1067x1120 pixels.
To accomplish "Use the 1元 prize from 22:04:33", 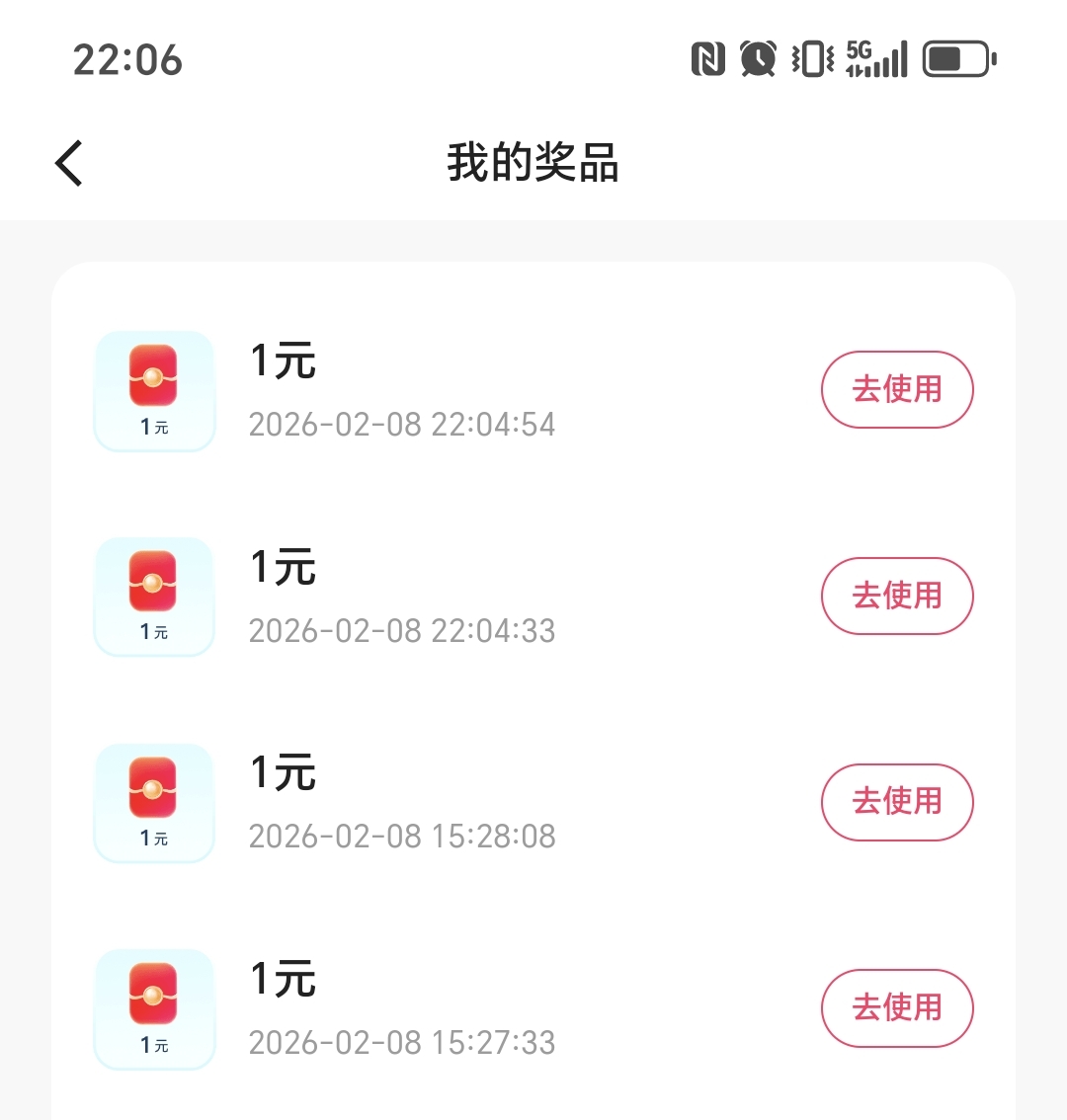I will pos(897,596).
